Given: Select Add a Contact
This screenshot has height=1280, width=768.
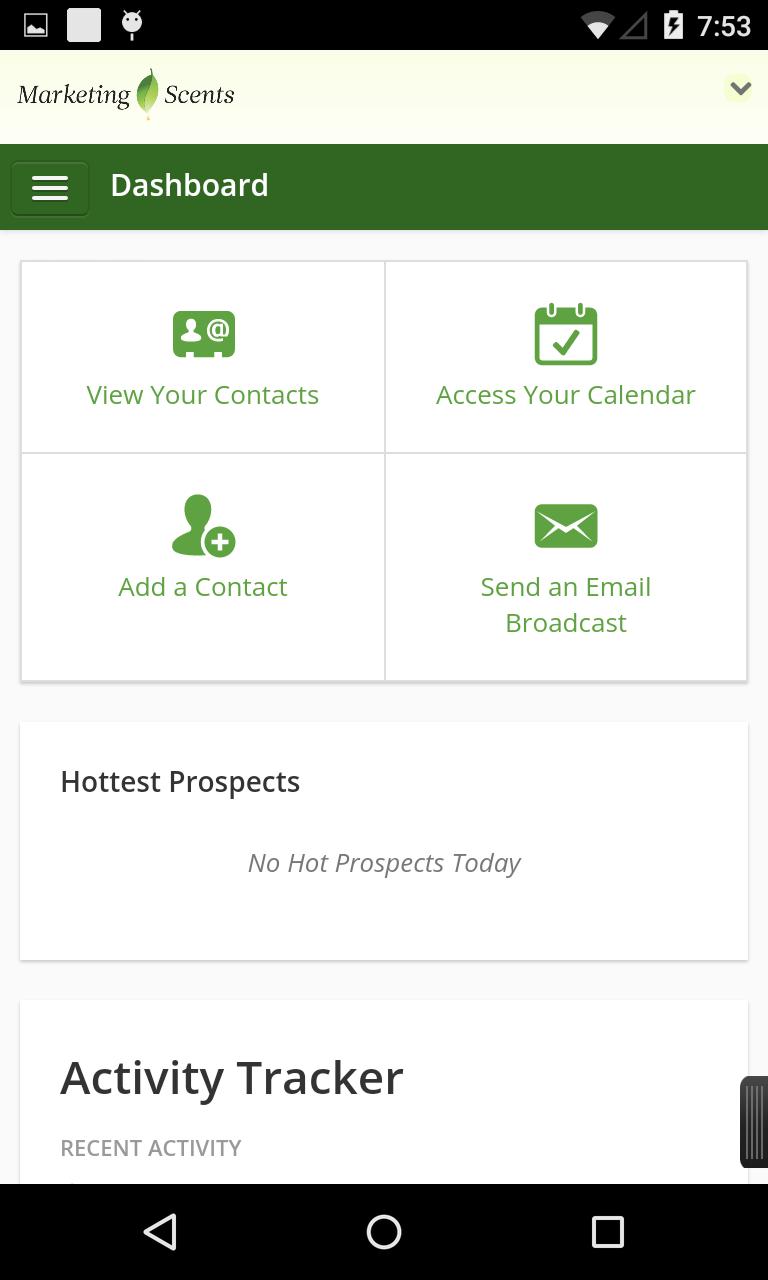Looking at the screenshot, I should coord(203,566).
